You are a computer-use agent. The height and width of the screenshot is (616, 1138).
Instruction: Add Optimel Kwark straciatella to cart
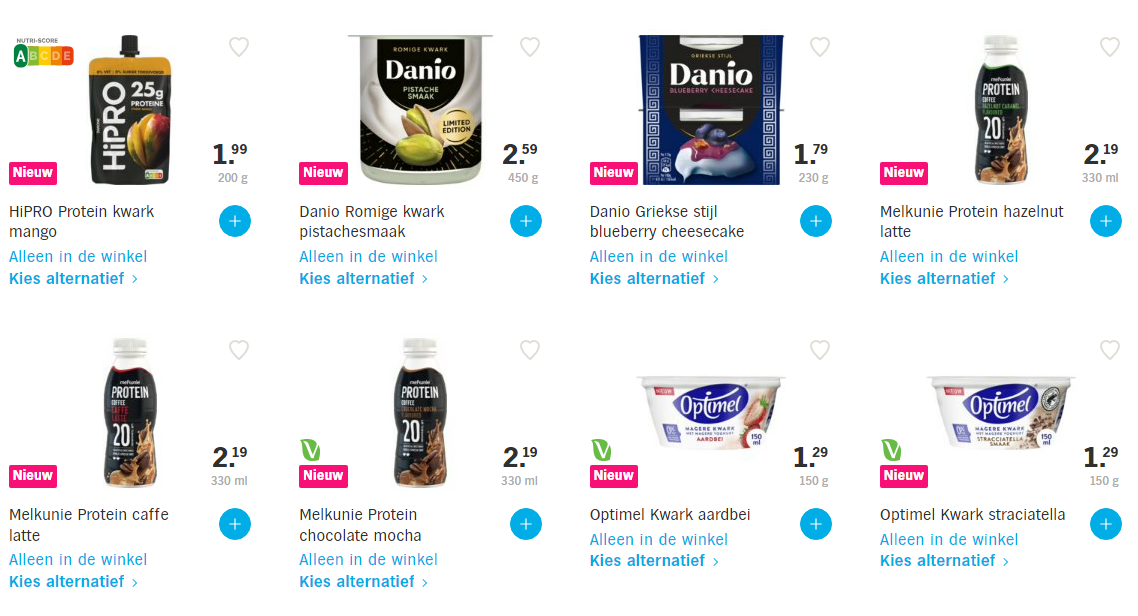(1106, 524)
